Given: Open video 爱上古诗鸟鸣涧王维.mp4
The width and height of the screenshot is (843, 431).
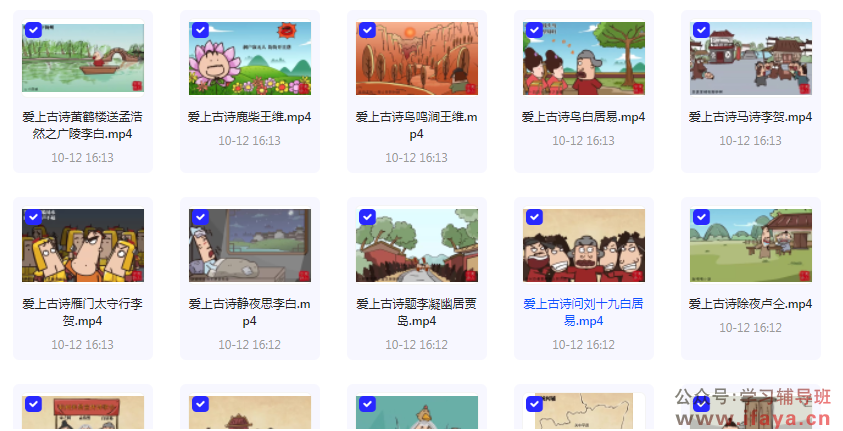Looking at the screenshot, I should click(x=417, y=59).
